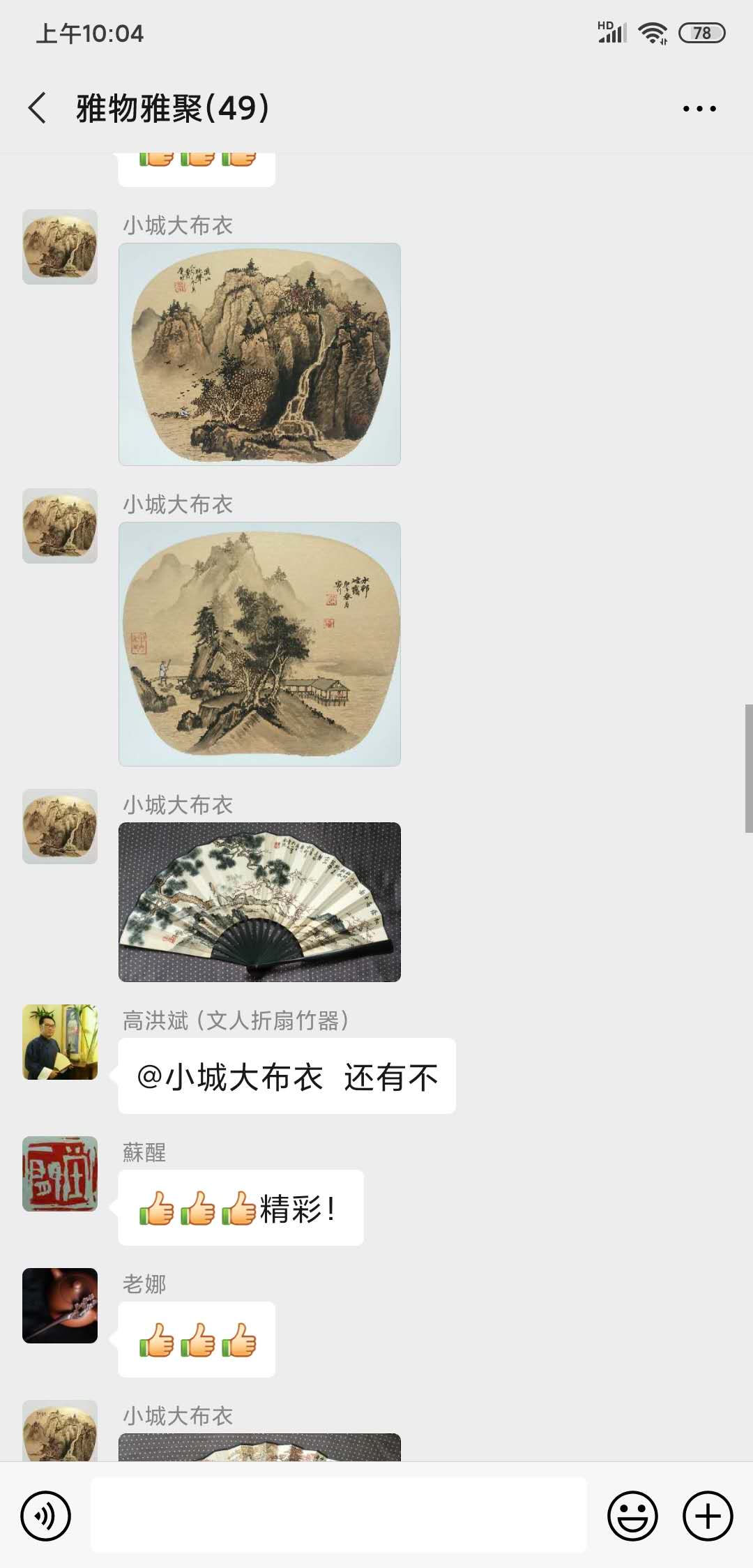Open the folding fan photo
This screenshot has height=1568, width=753.
coord(259,902)
